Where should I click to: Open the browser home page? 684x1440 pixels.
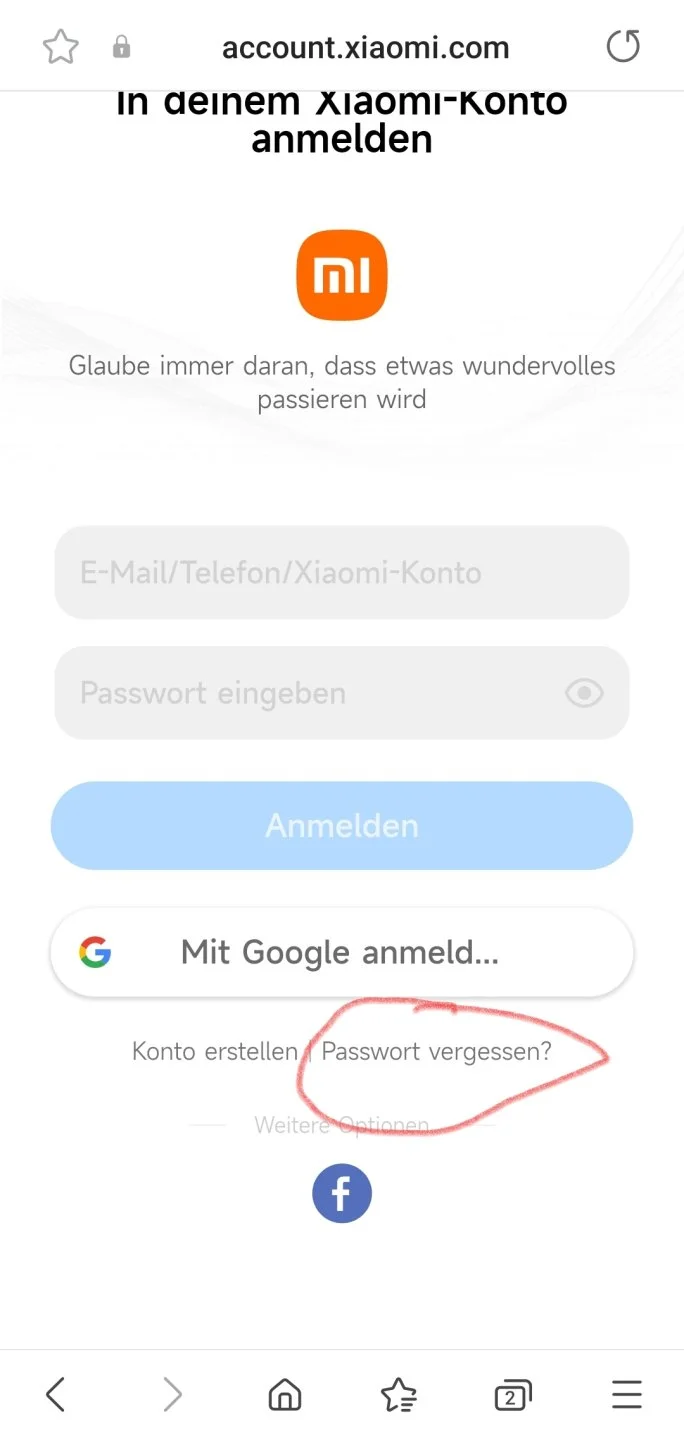[285, 1394]
